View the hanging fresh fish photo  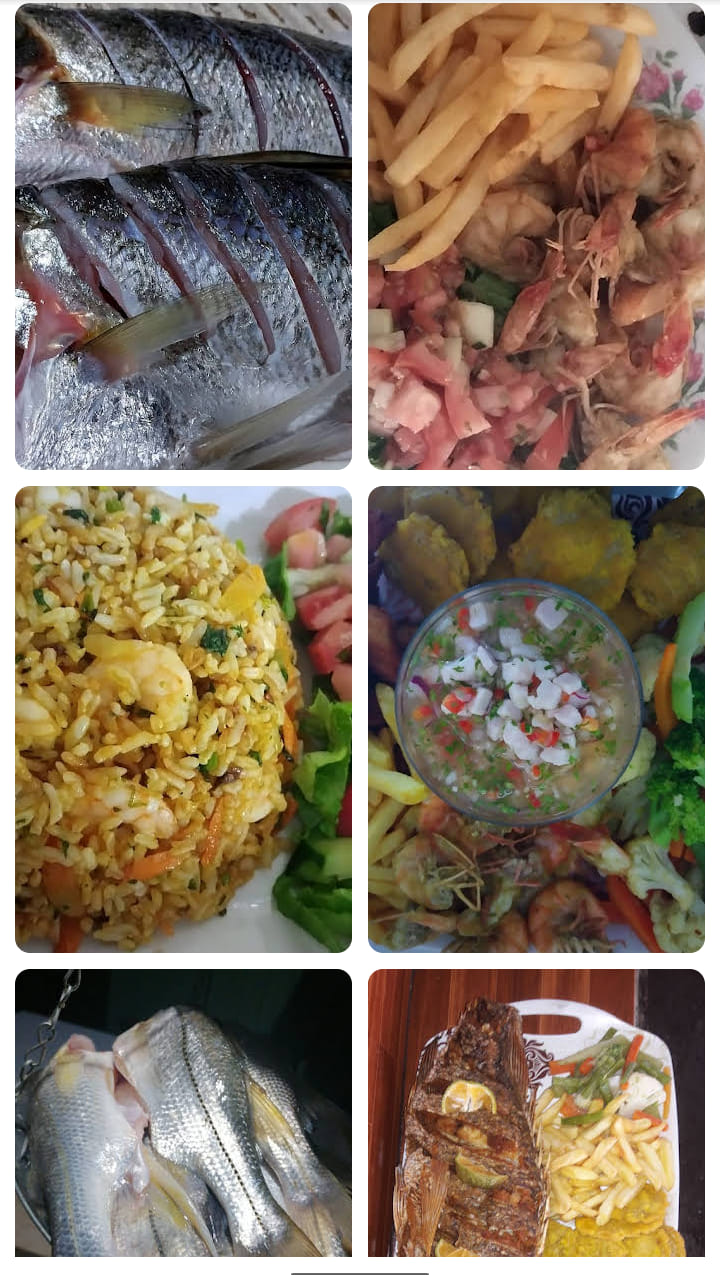(183, 1113)
